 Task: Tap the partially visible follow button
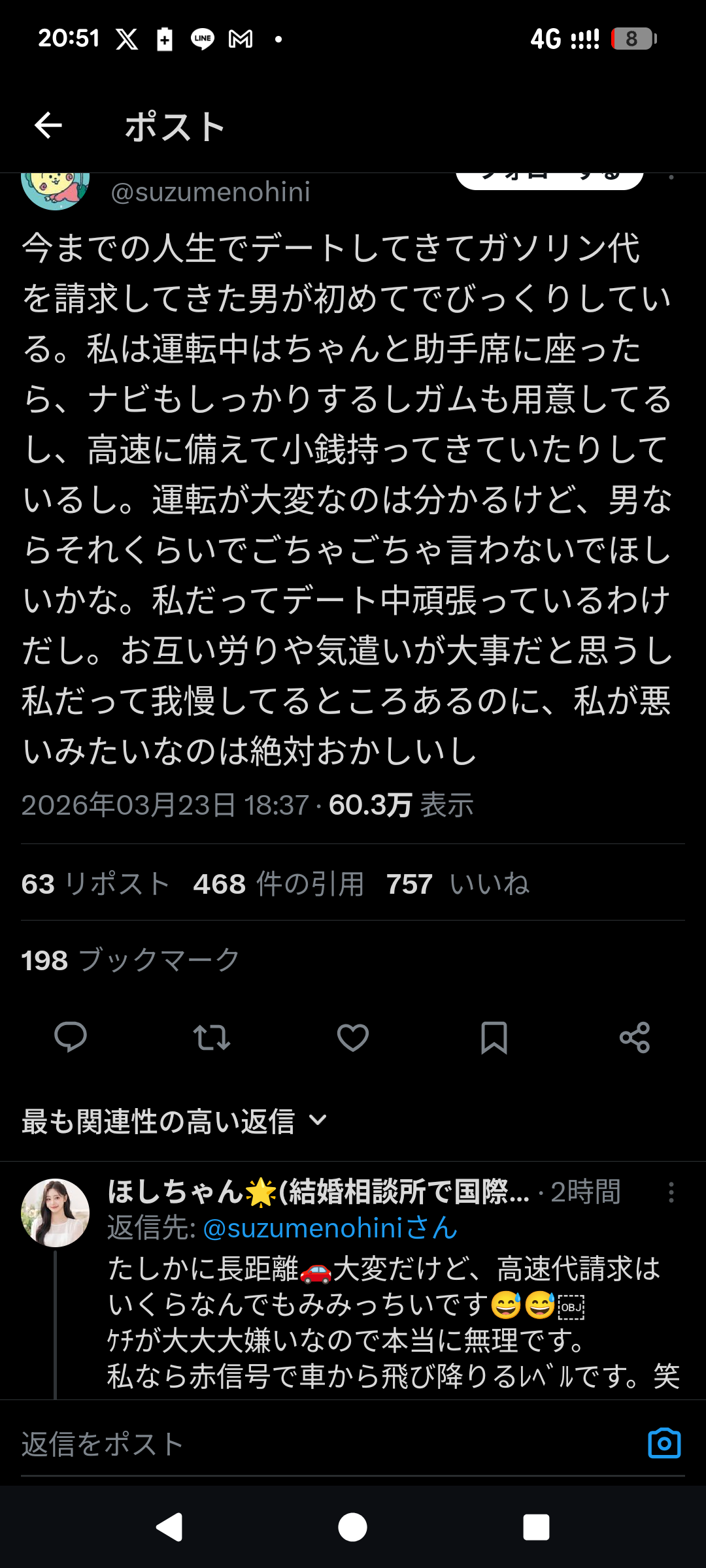pyautogui.click(x=549, y=180)
